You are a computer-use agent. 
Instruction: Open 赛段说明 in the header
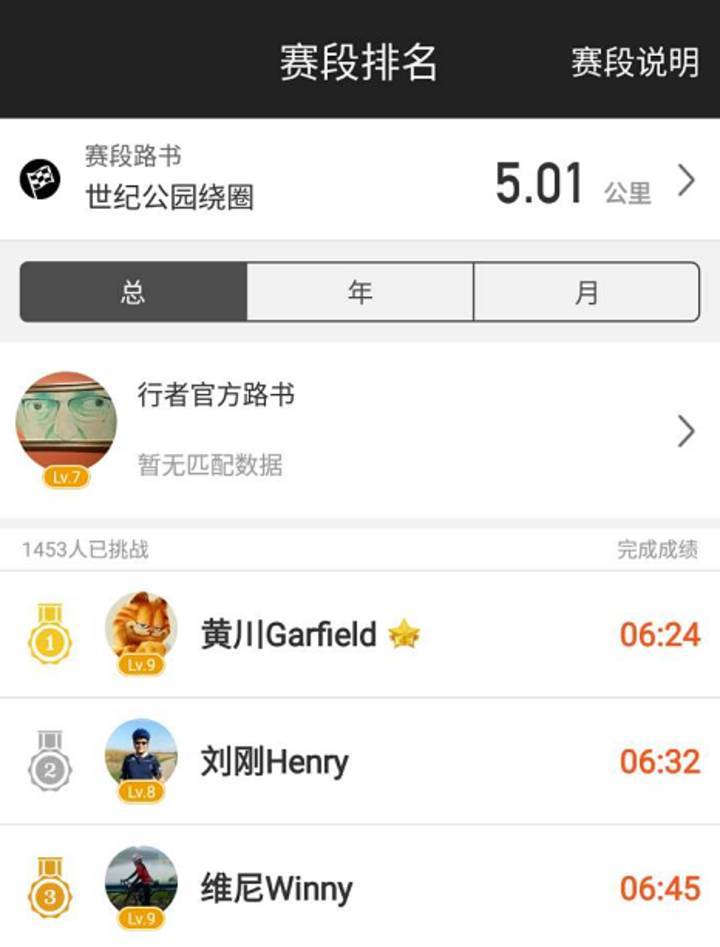click(x=634, y=62)
